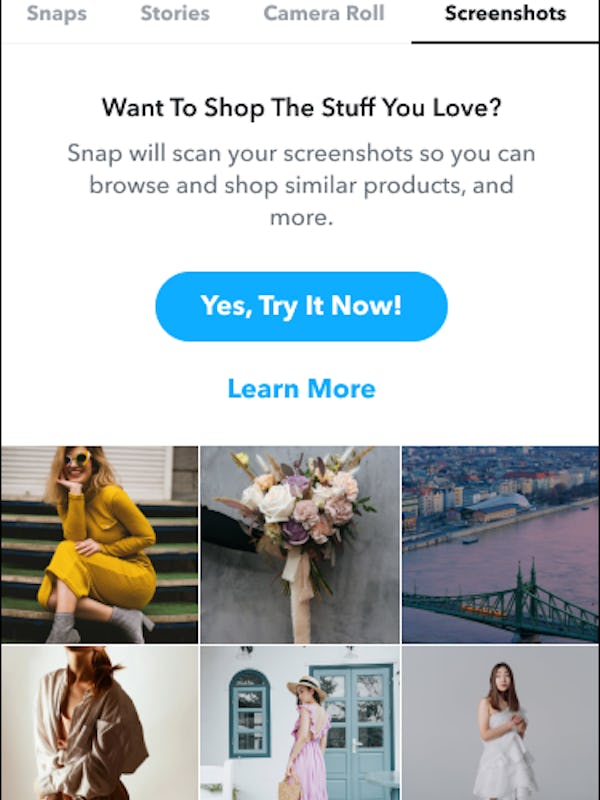The width and height of the screenshot is (600, 800).
Task: Tap the Yes, Try It Now! button
Action: click(301, 306)
